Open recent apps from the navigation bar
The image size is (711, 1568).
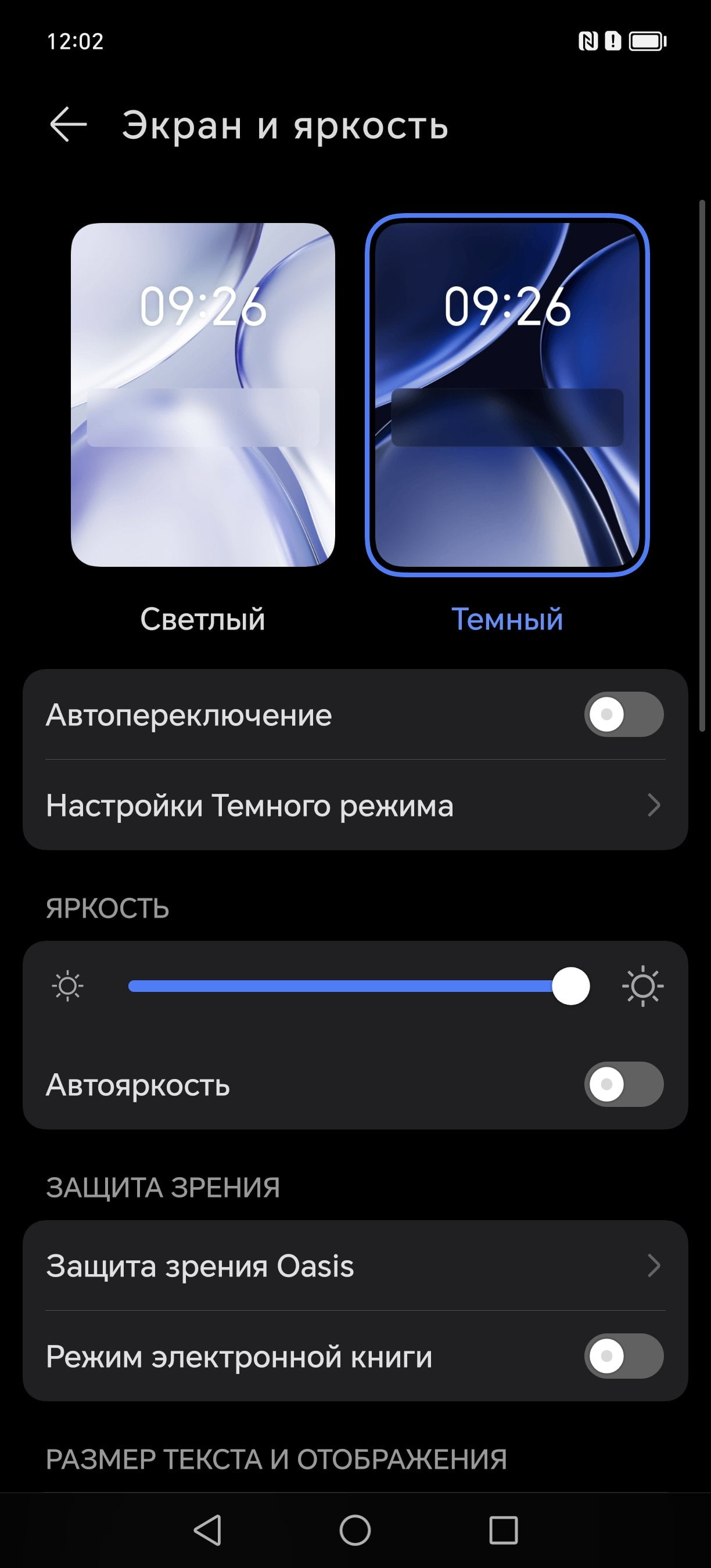click(x=504, y=1530)
